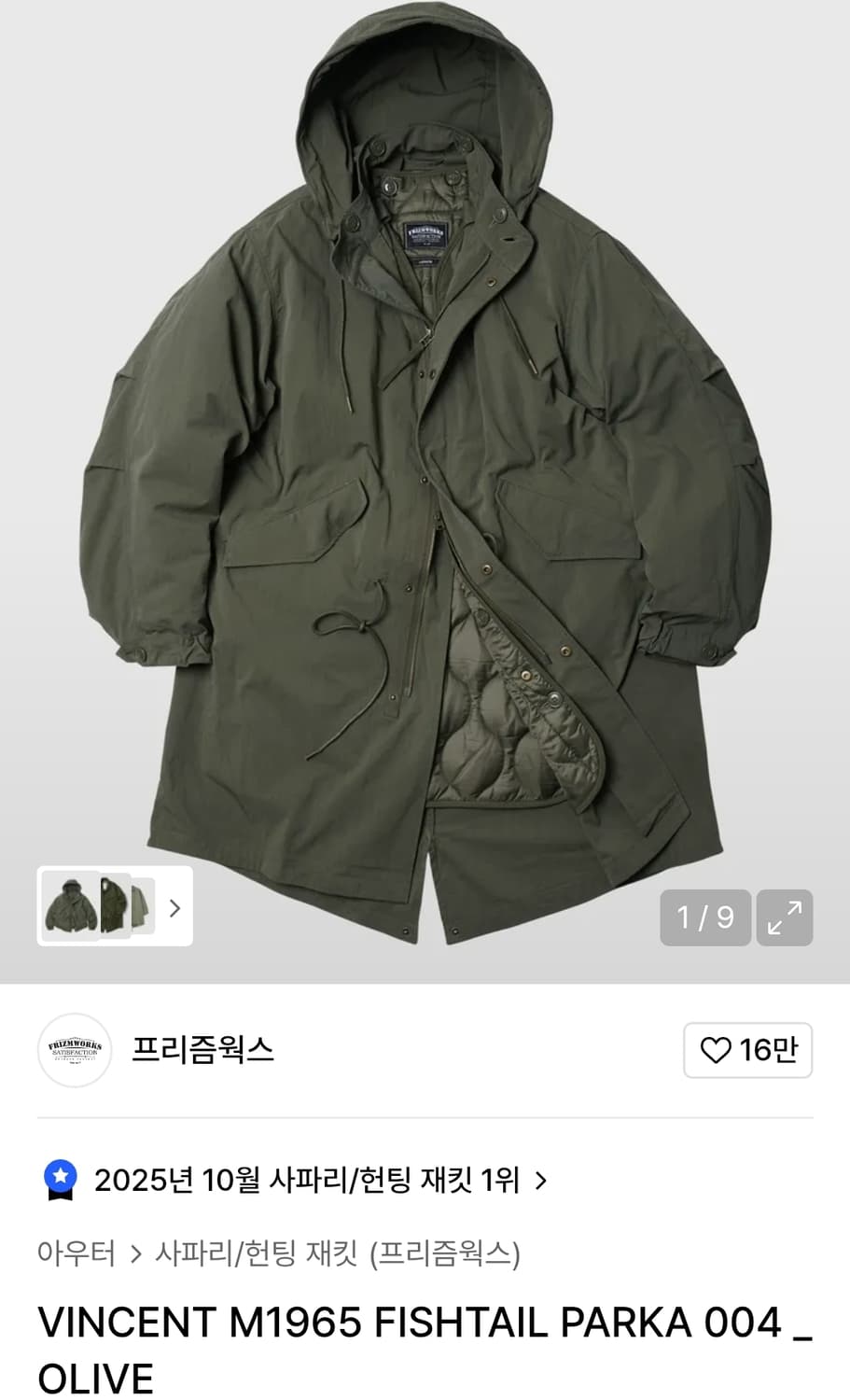Click the 1/9 image counter

tap(704, 917)
